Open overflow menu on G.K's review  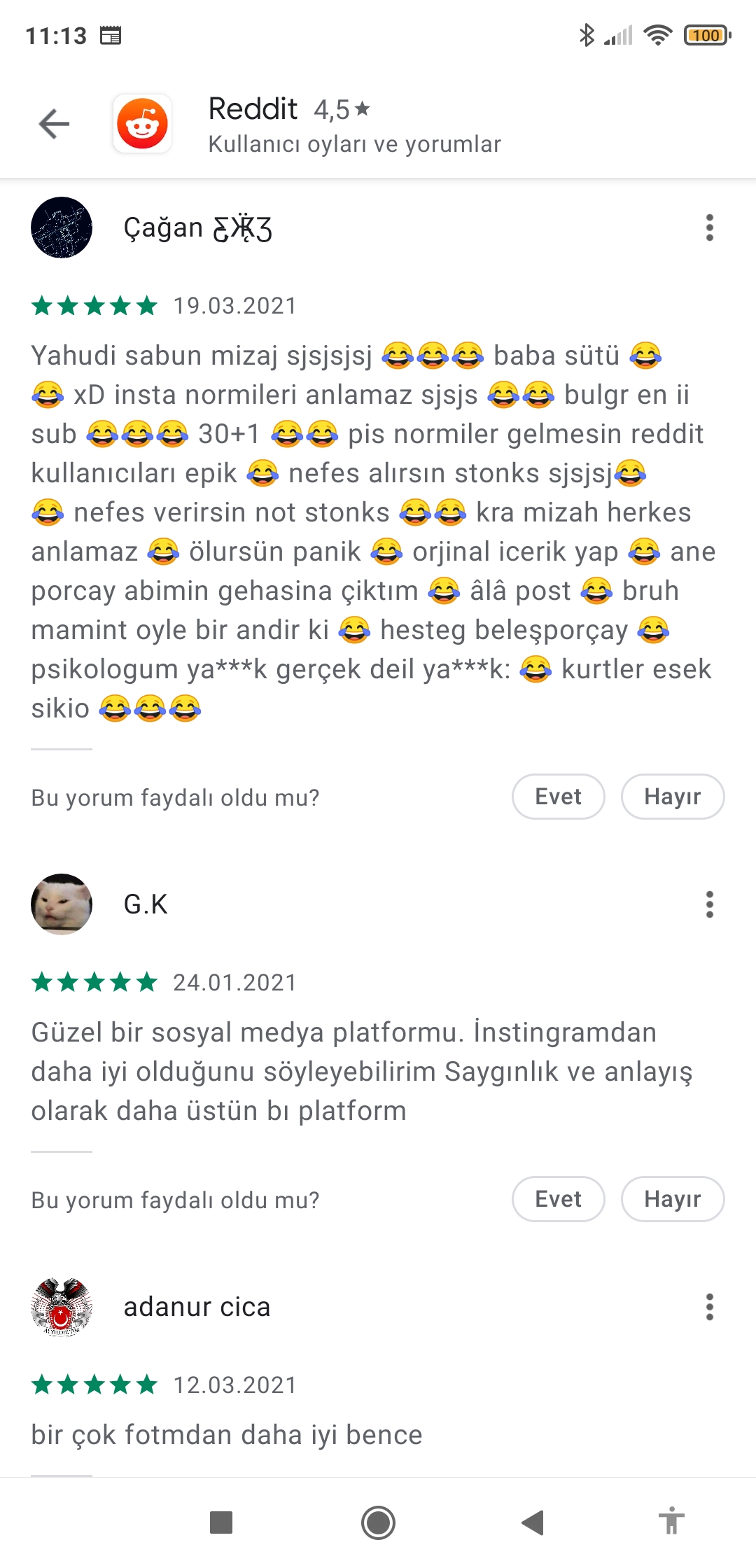[x=709, y=904]
